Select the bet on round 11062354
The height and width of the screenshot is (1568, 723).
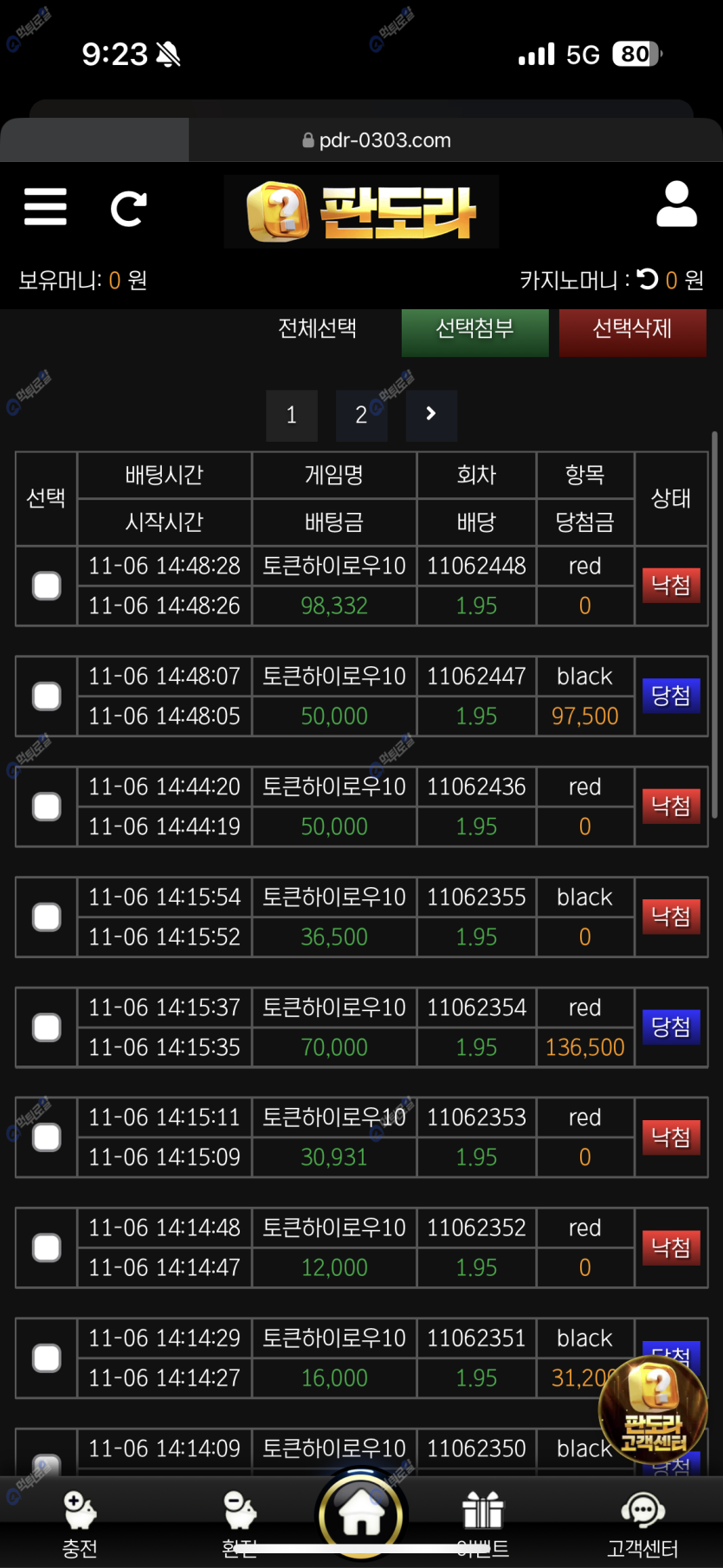[x=47, y=1027]
